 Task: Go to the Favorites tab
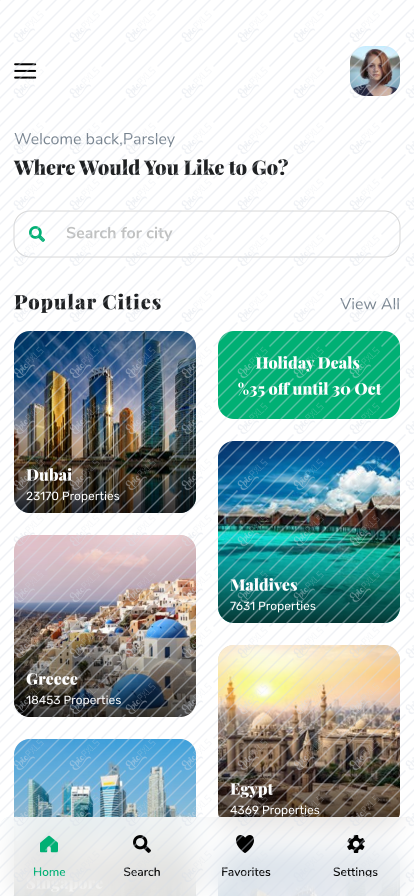(245, 856)
